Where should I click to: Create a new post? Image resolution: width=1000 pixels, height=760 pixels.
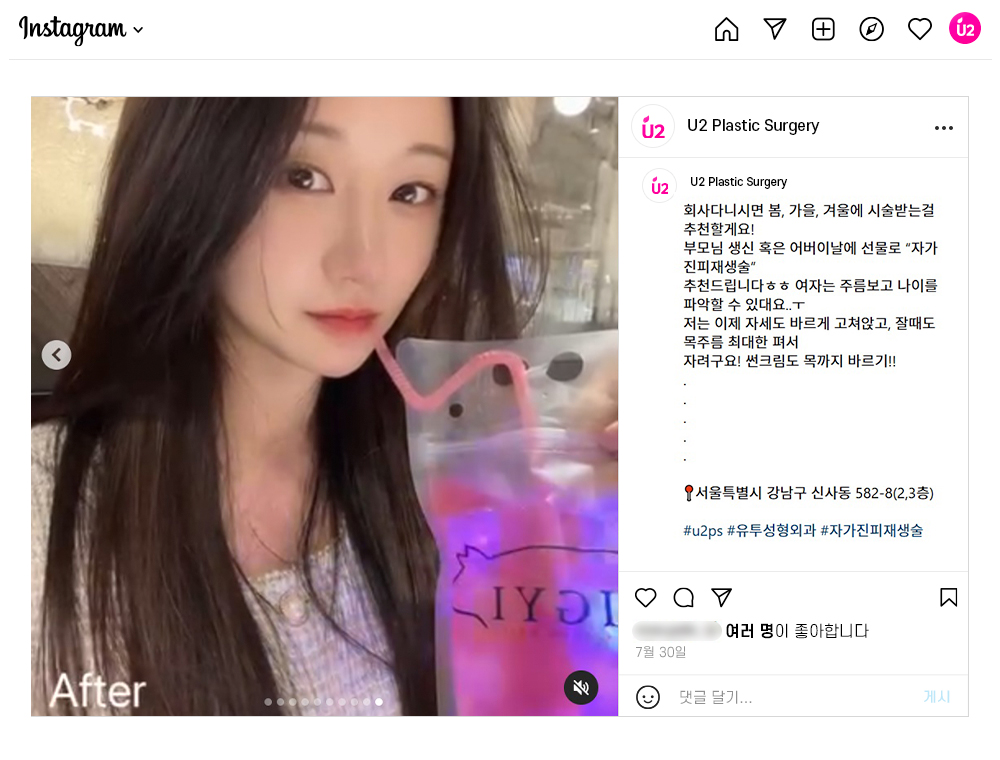tap(823, 29)
